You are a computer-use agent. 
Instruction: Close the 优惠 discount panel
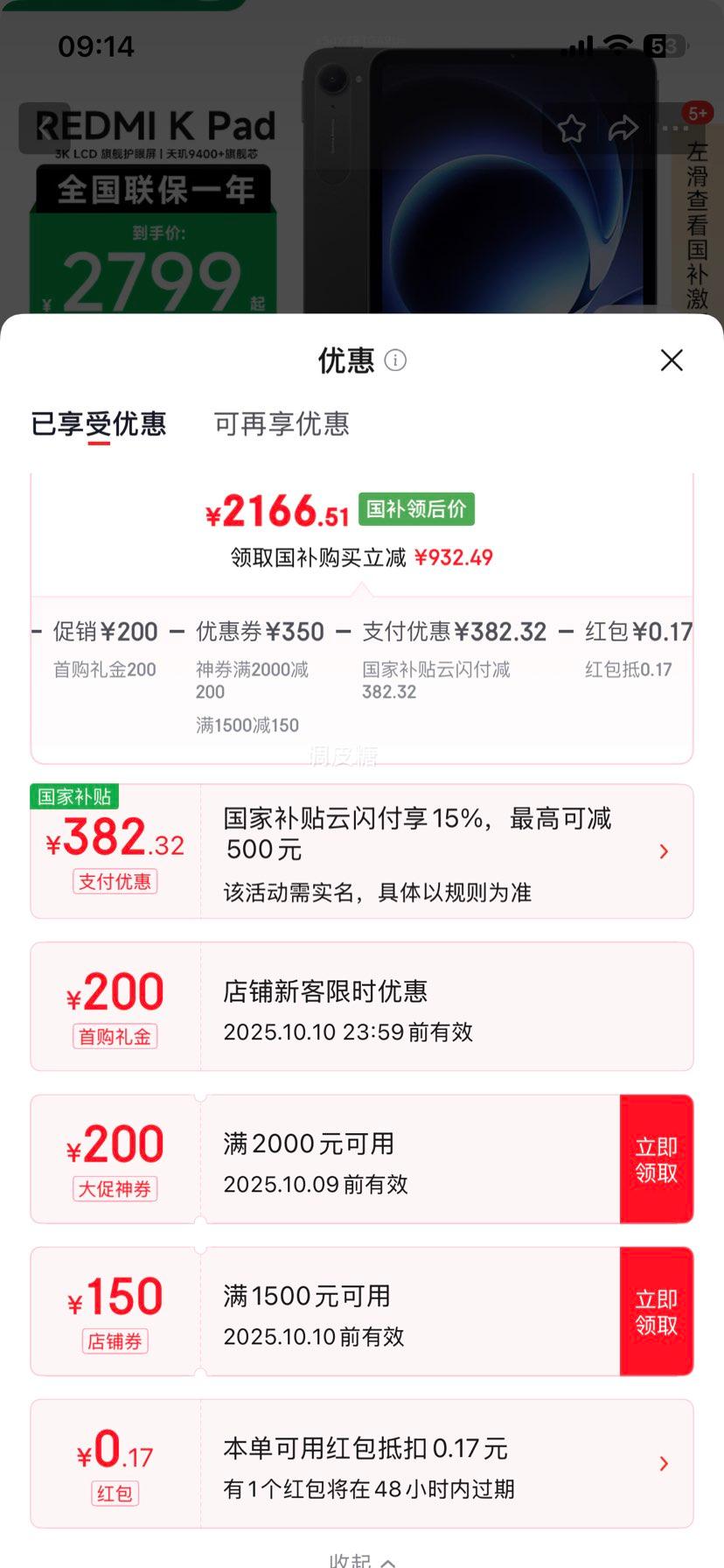point(672,360)
